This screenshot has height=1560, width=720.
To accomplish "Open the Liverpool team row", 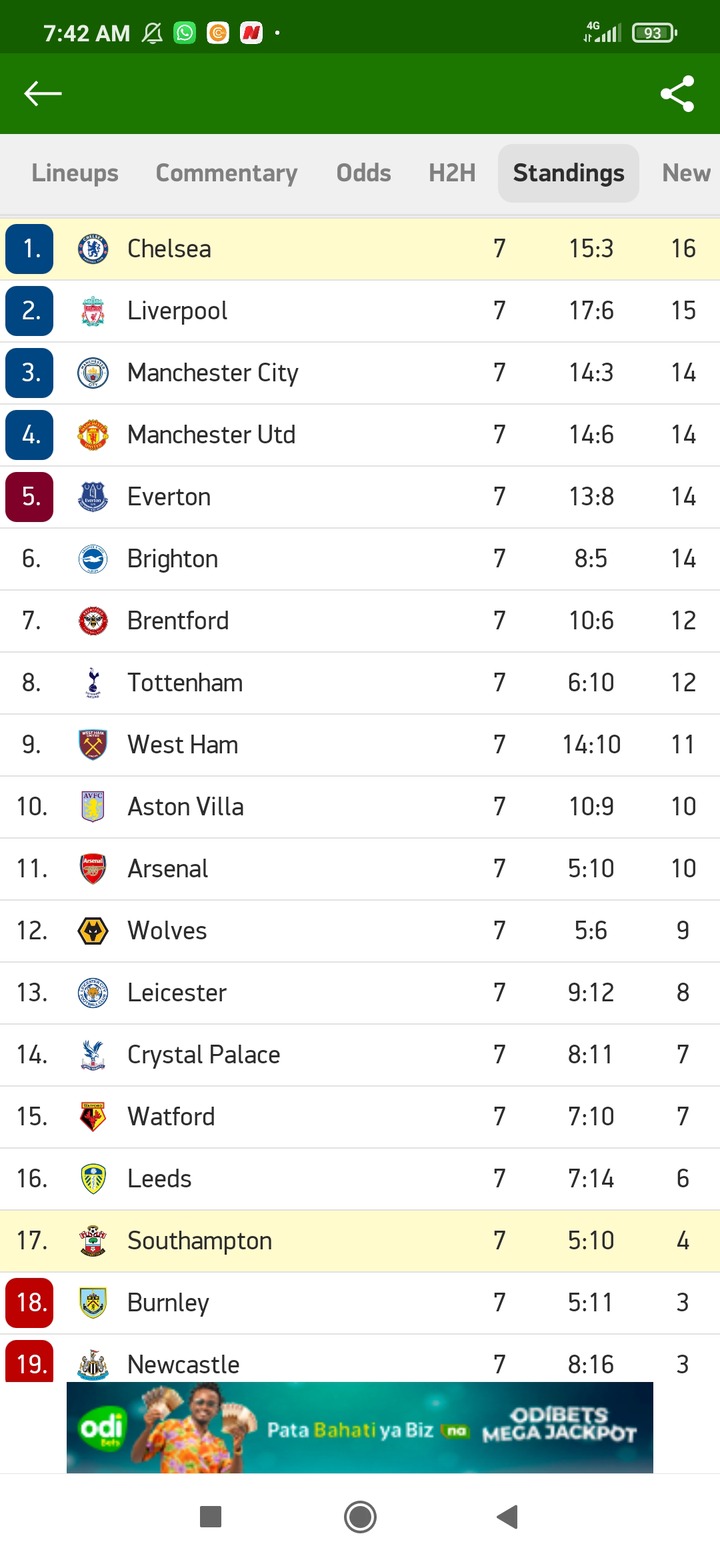I will 360,311.
